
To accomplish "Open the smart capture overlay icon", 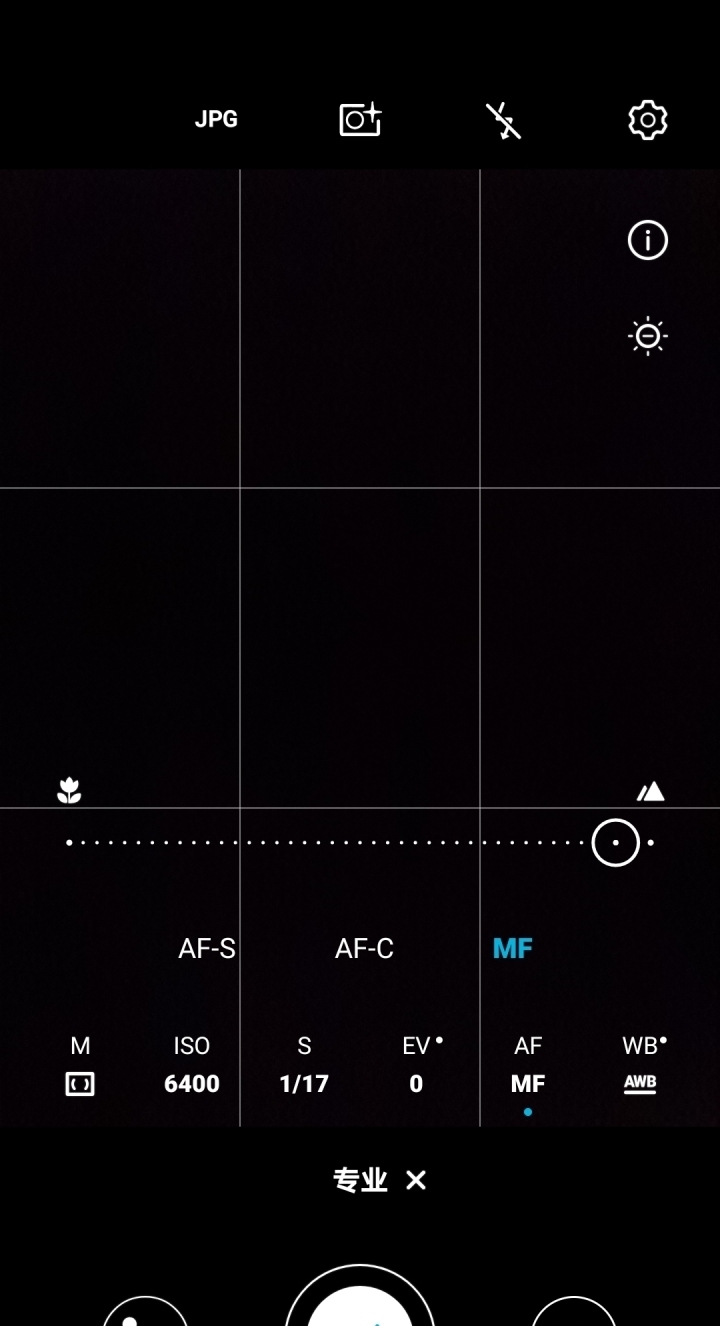I will coord(360,119).
